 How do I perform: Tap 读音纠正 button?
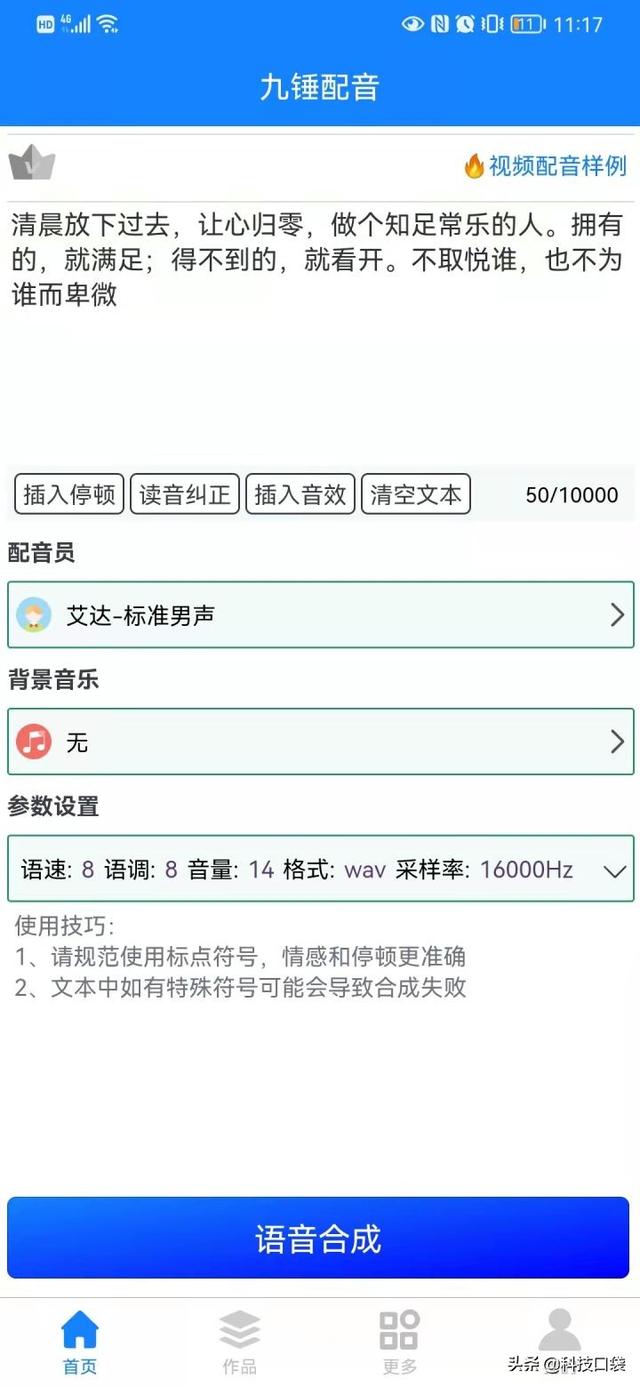click(x=185, y=494)
